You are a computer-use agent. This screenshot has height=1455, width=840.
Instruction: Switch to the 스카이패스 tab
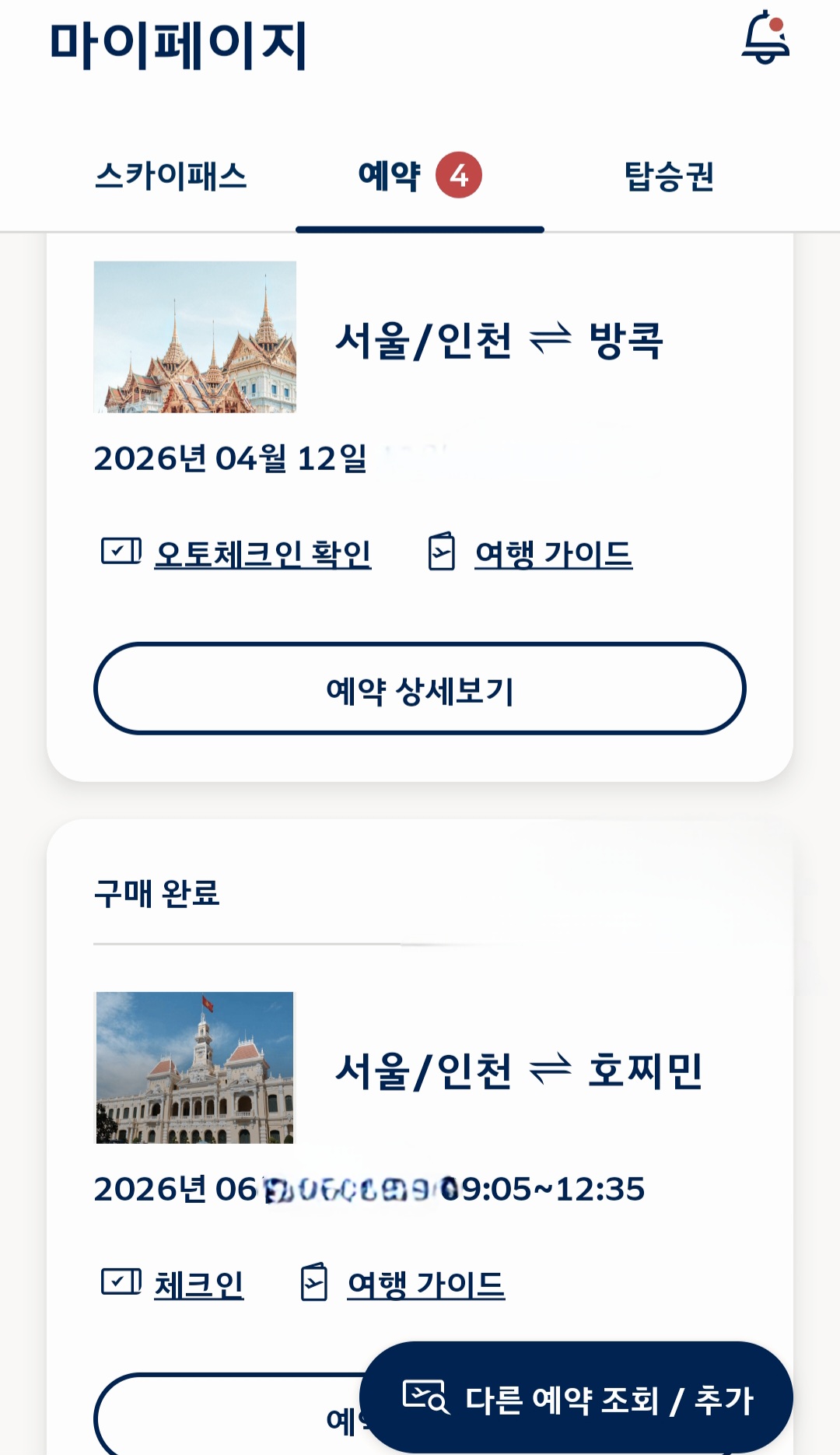click(170, 176)
